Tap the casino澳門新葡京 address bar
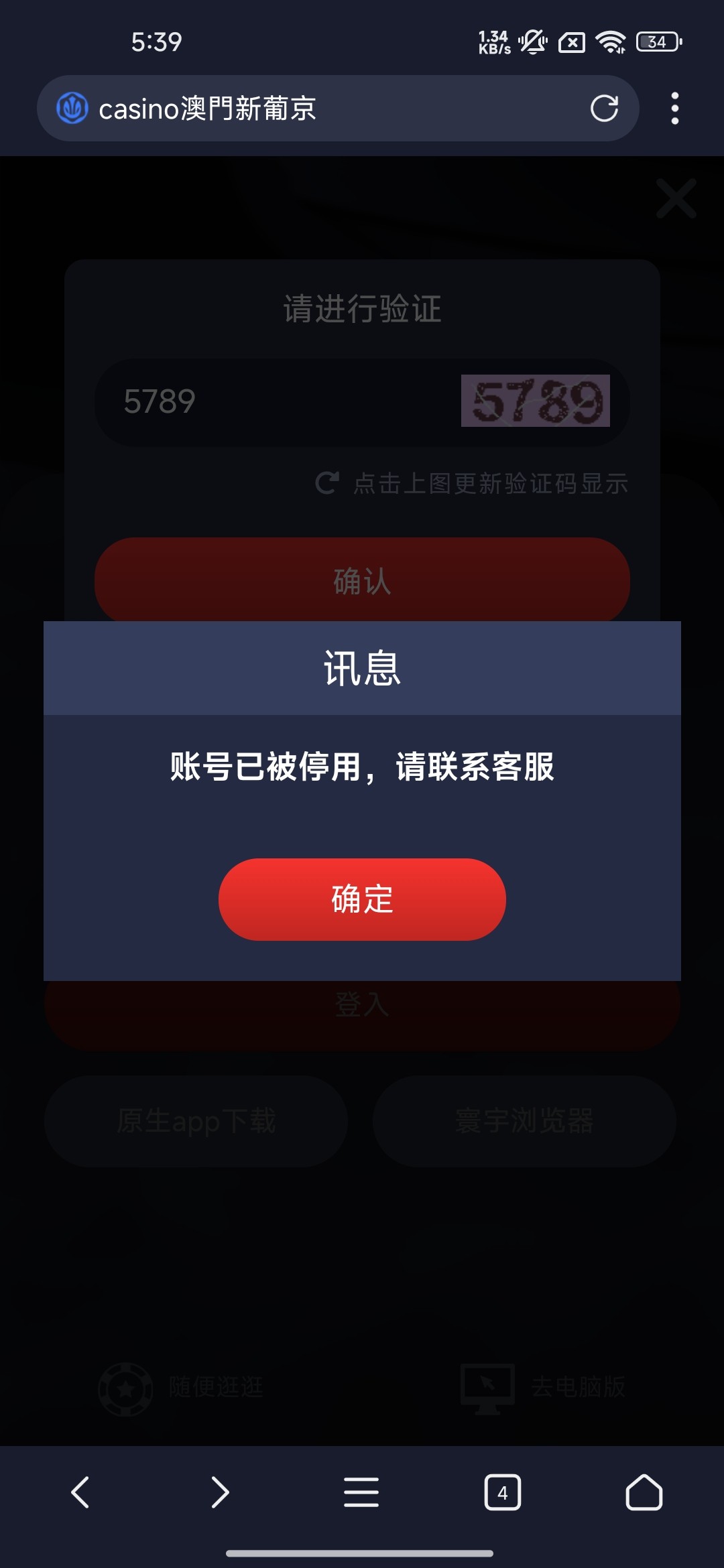The width and height of the screenshot is (724, 1568). tap(322, 109)
